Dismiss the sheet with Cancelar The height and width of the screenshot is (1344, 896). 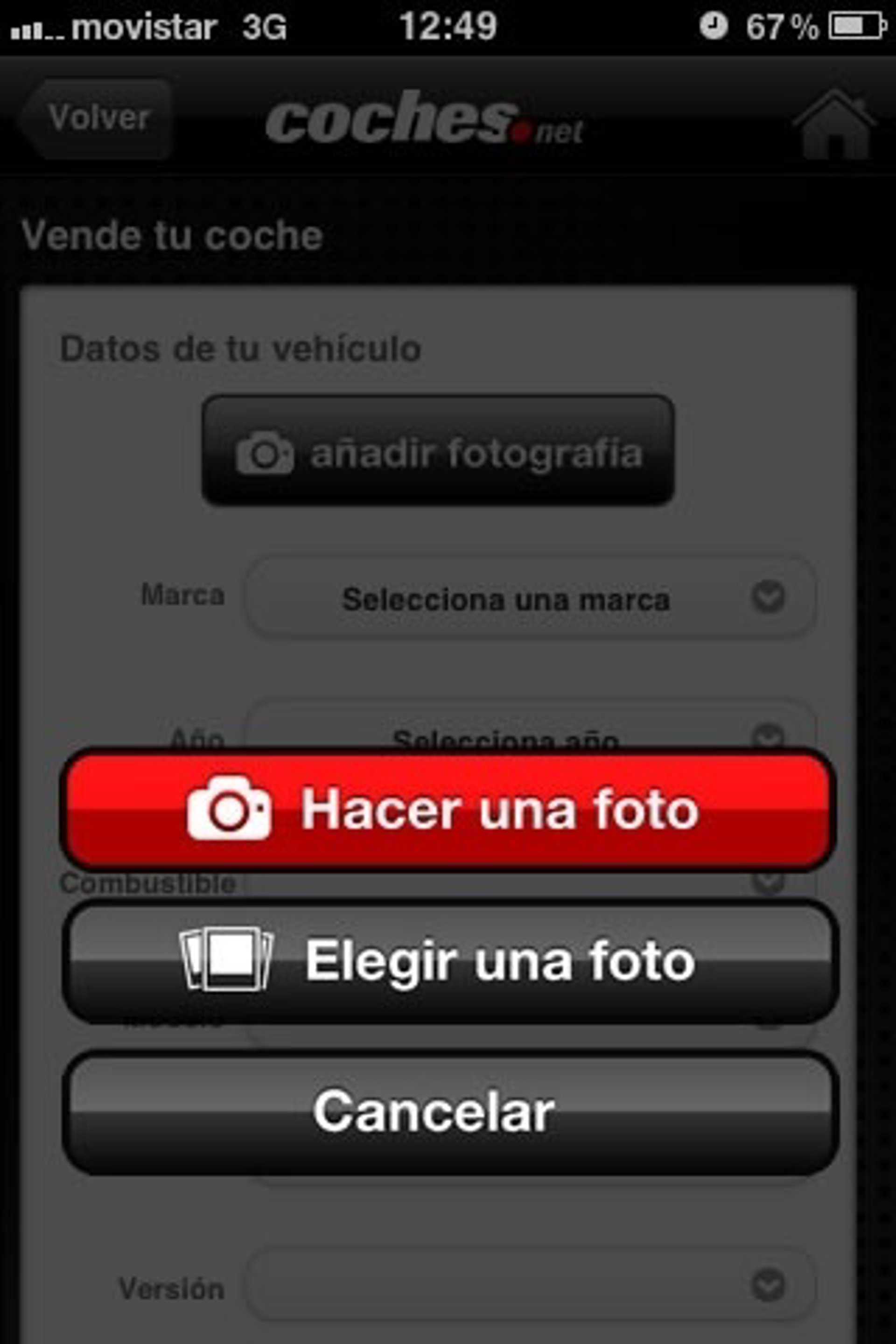[450, 1112]
